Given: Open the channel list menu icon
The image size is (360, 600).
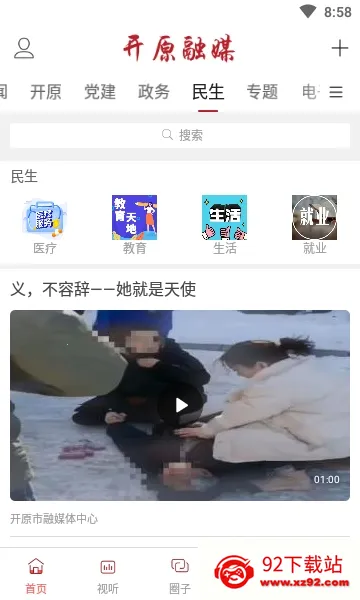Looking at the screenshot, I should [336, 92].
